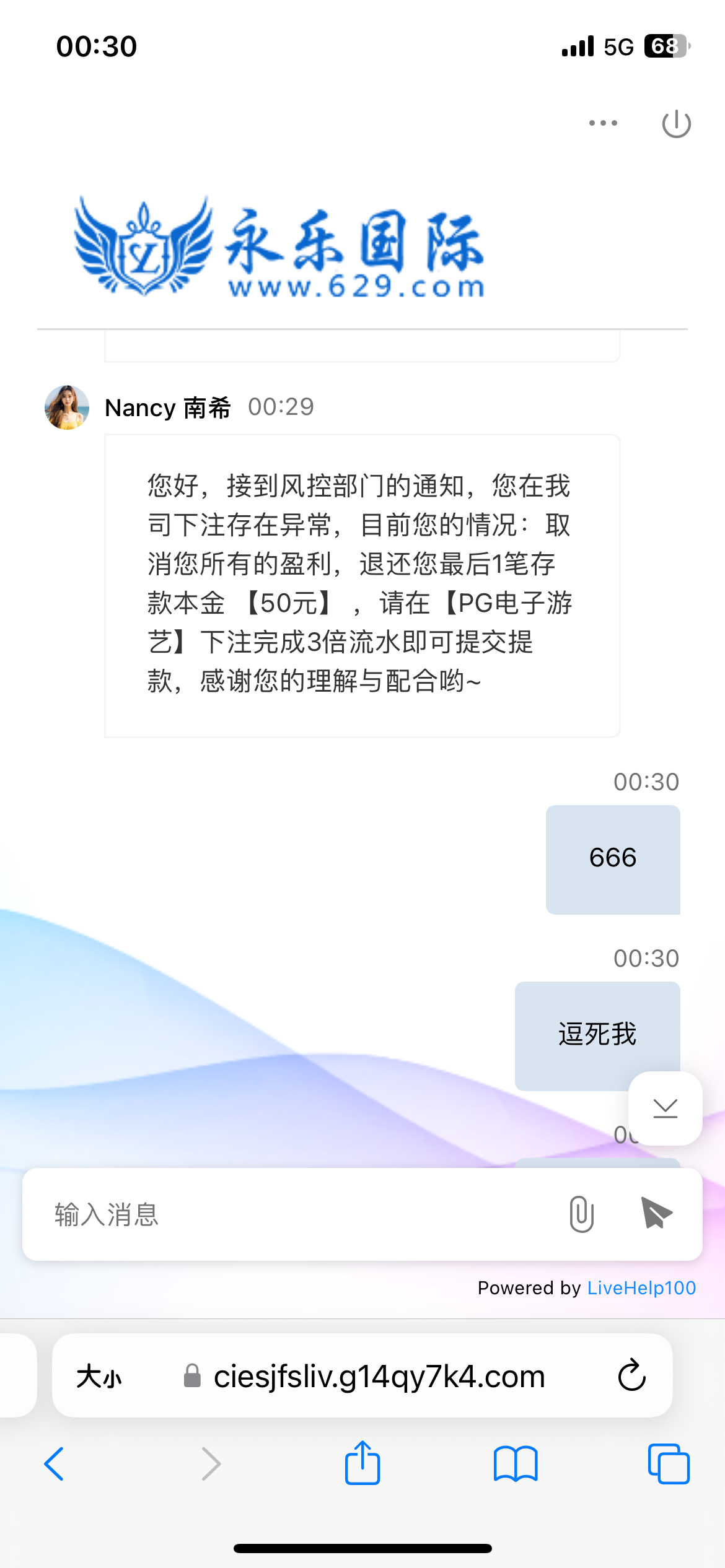Attach a file with the paperclip icon
Screen dimensions: 725x1568
(x=581, y=1214)
